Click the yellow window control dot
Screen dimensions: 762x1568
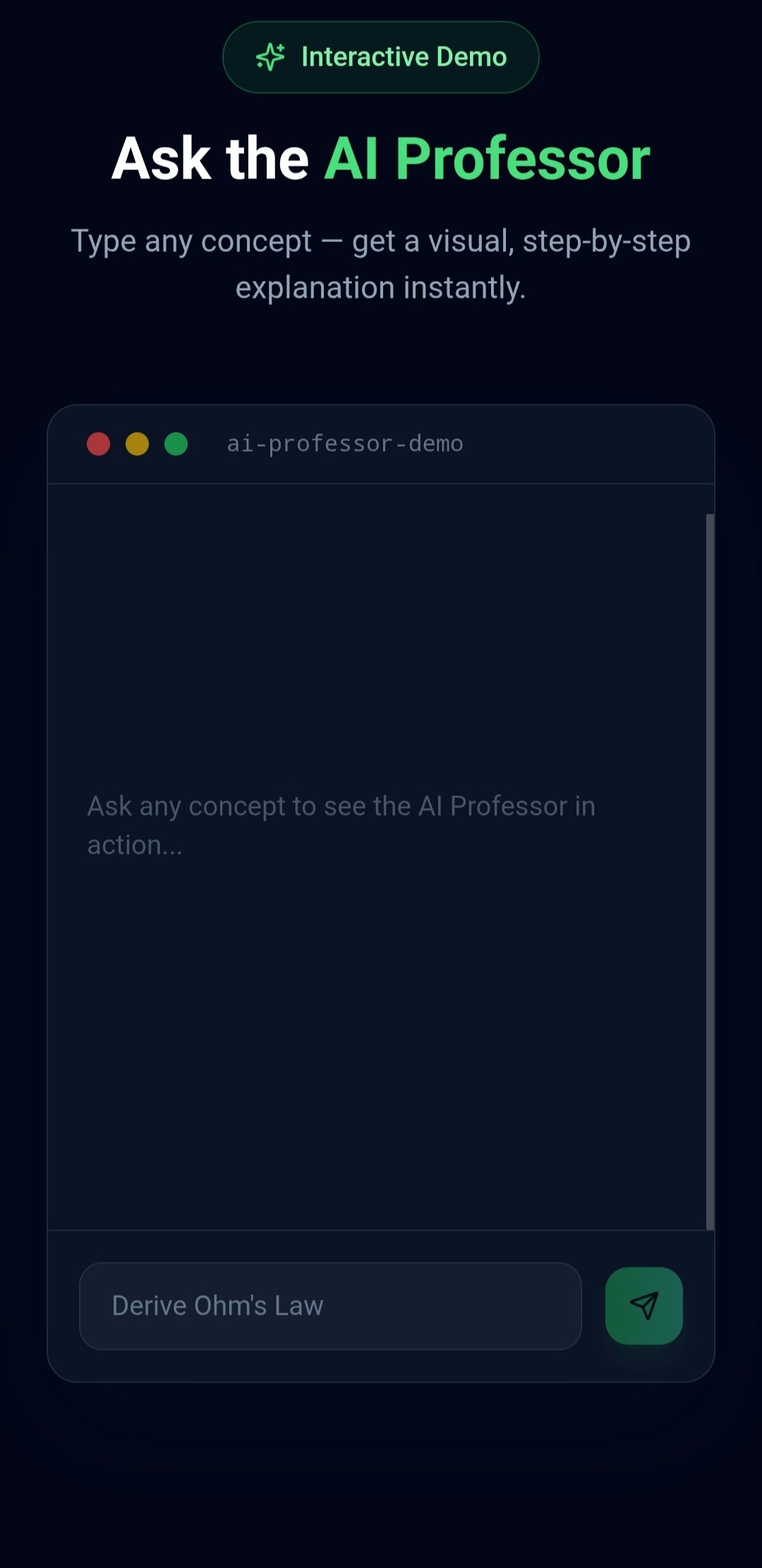tap(138, 444)
